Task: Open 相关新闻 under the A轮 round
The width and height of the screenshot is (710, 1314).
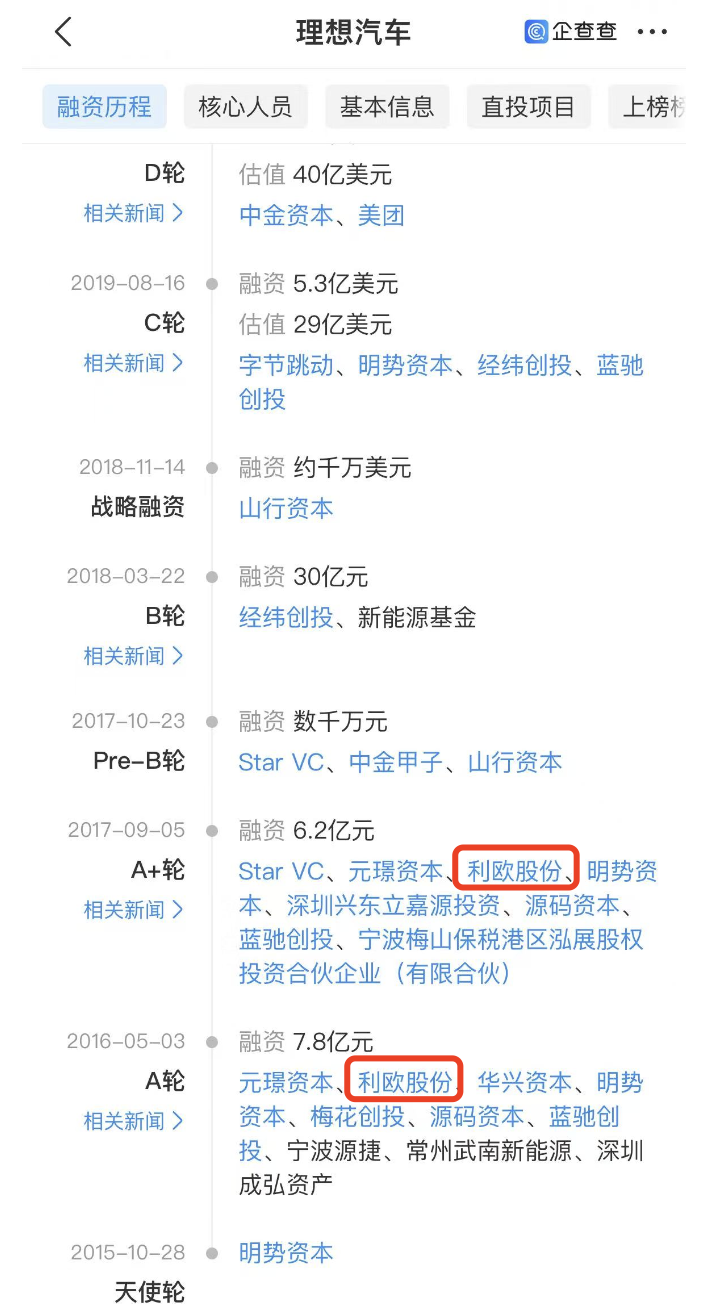Action: pos(133,1121)
